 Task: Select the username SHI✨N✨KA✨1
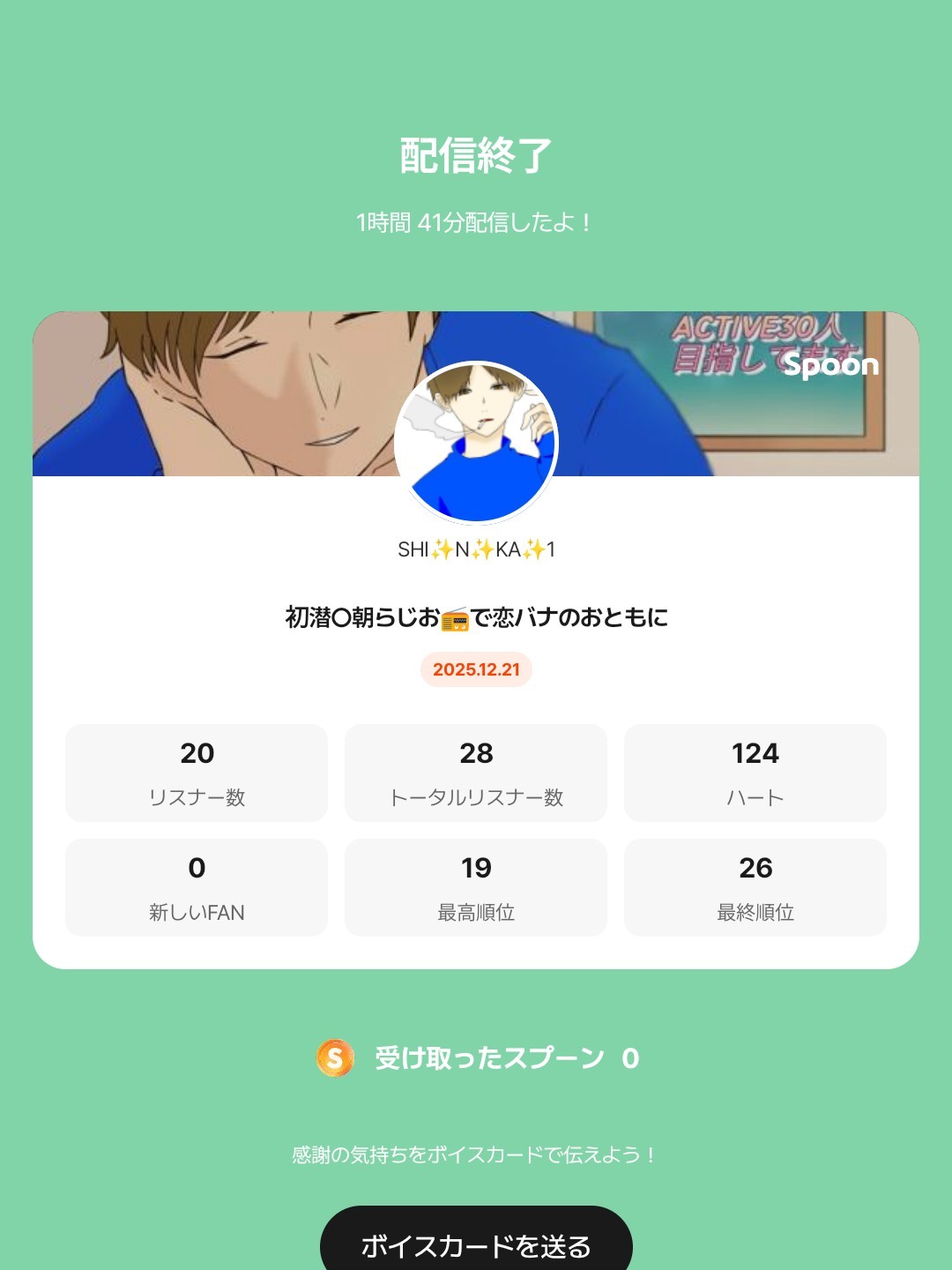pos(476,549)
